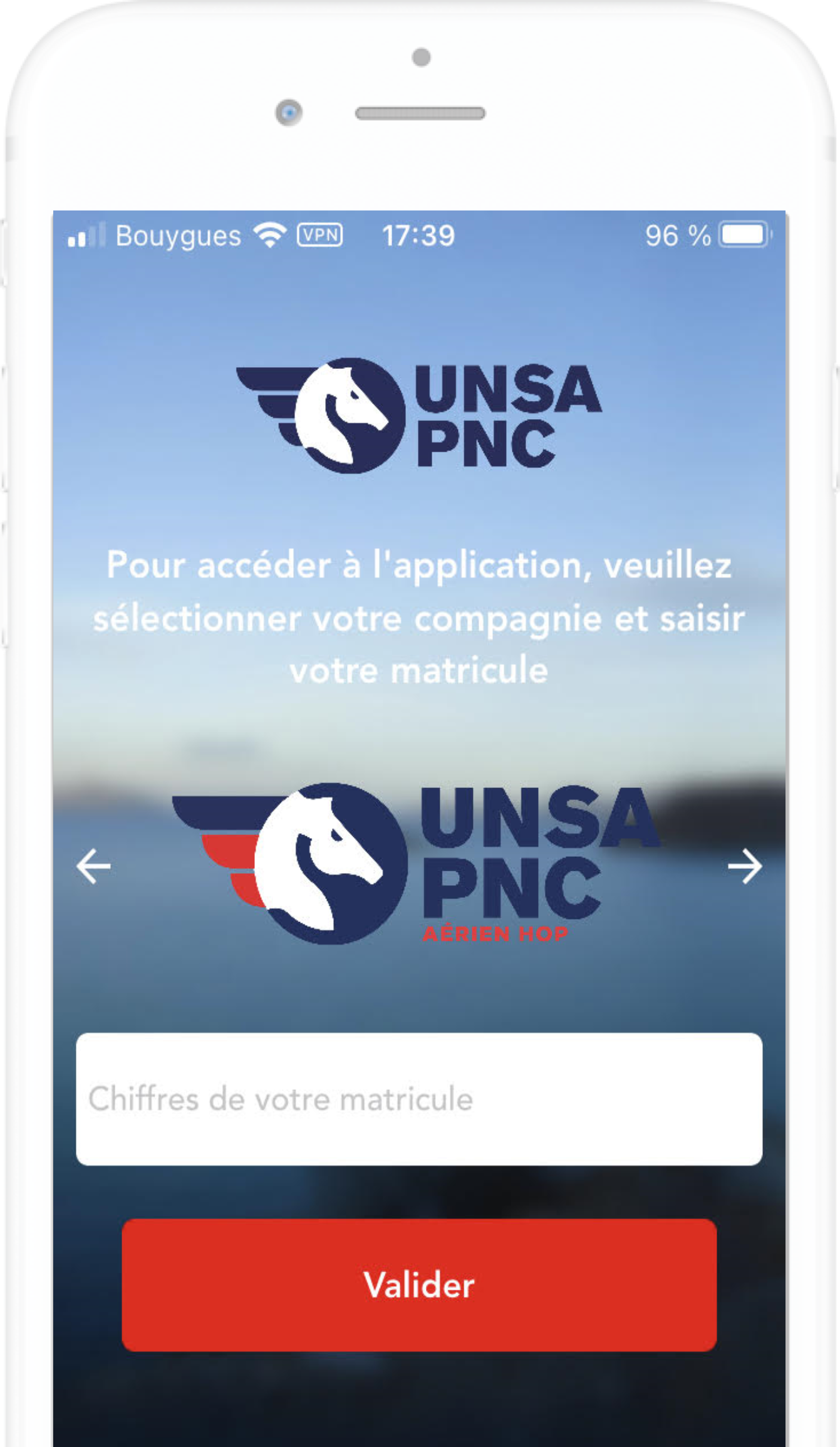Show the next company with right arrow
This screenshot has height=1447, width=840.
pos(745,866)
